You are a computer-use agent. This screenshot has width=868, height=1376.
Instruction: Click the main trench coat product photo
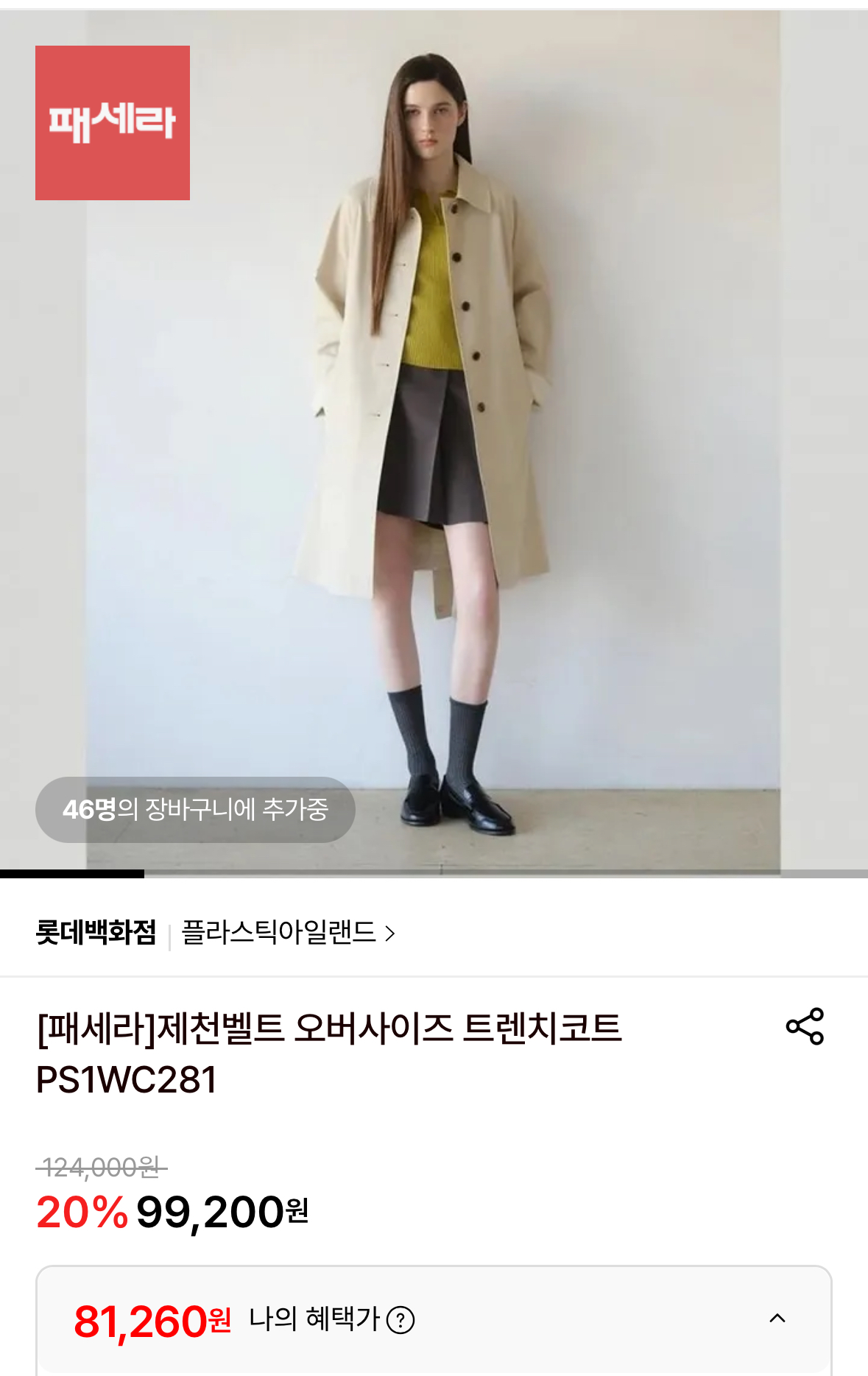tap(434, 442)
